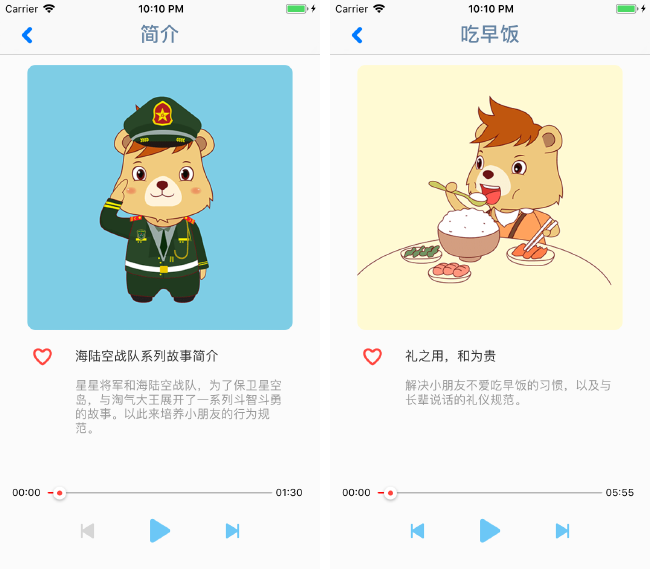Go back from the 吃早饭 screen
The height and width of the screenshot is (569, 650).
tap(357, 35)
